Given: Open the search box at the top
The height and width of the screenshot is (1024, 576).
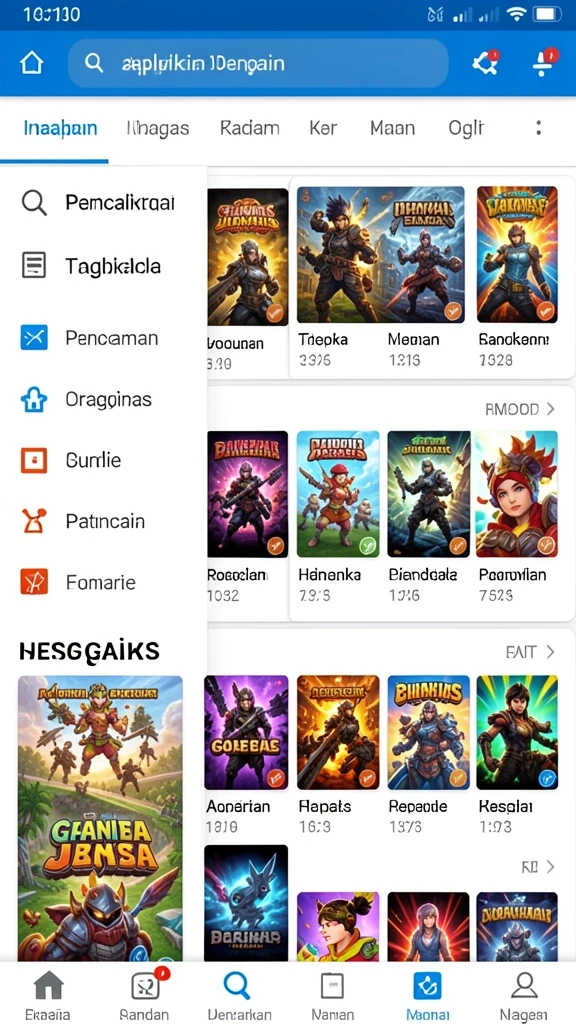Looking at the screenshot, I should coord(258,63).
